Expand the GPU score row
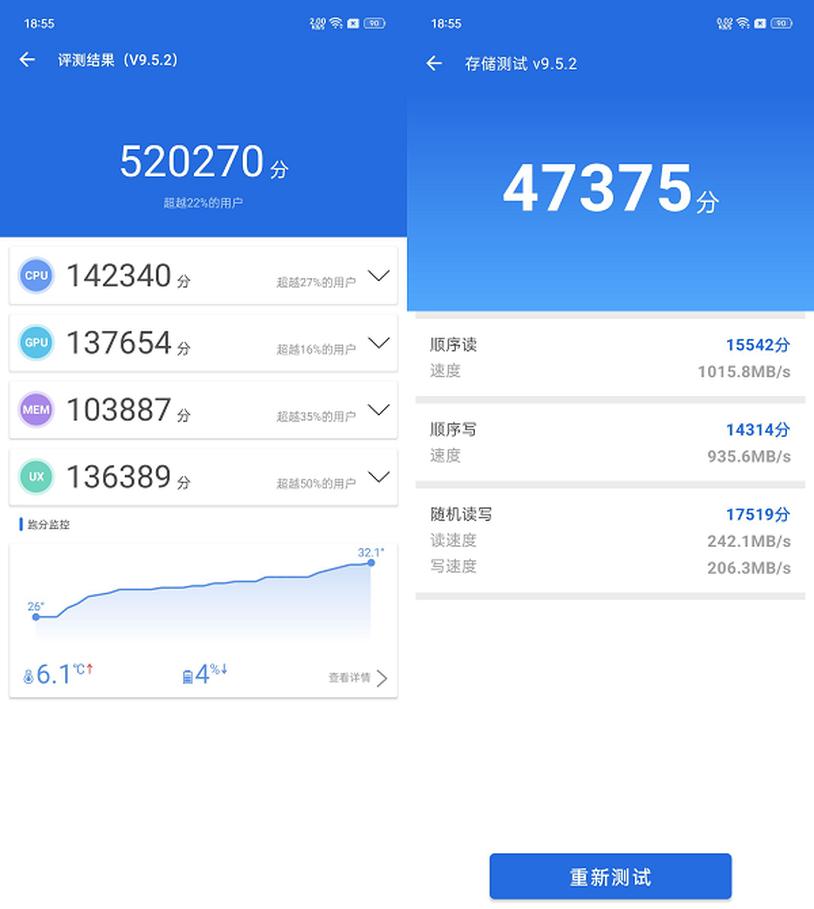814x909 pixels. (378, 343)
